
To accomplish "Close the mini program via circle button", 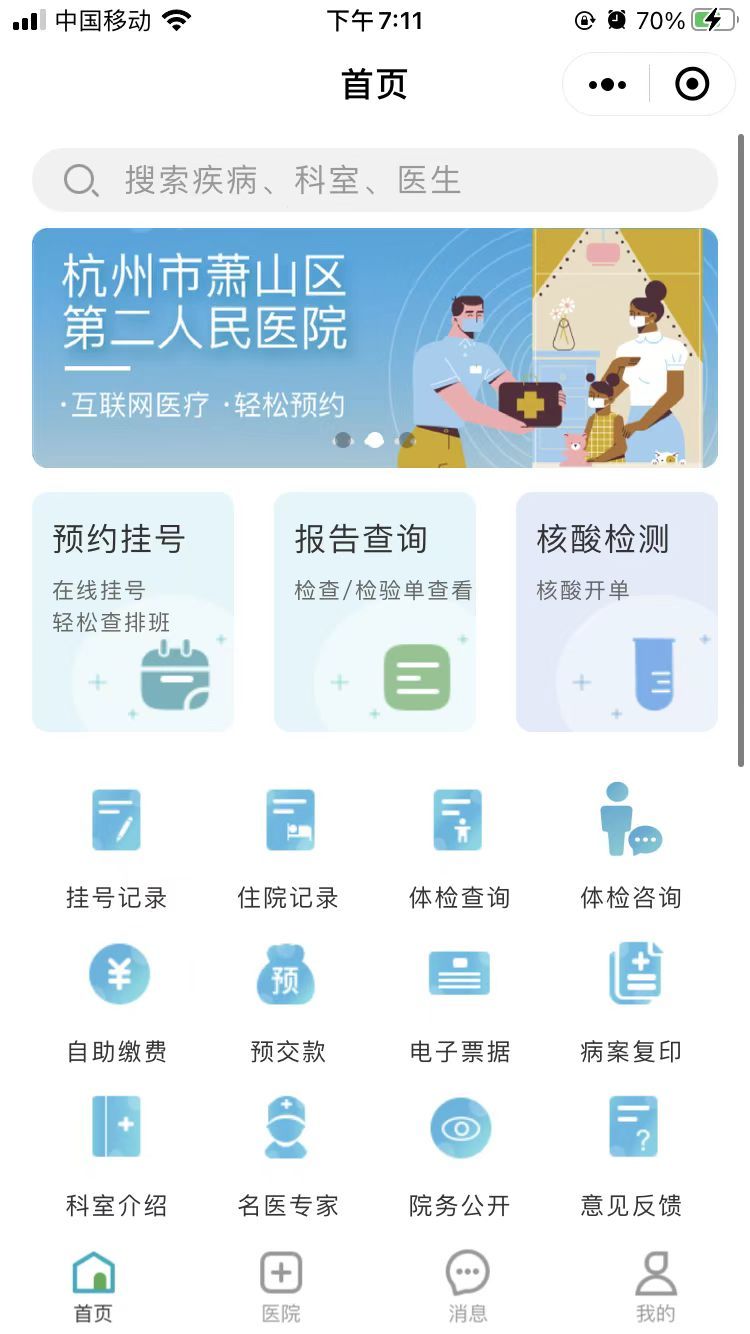I will [692, 85].
